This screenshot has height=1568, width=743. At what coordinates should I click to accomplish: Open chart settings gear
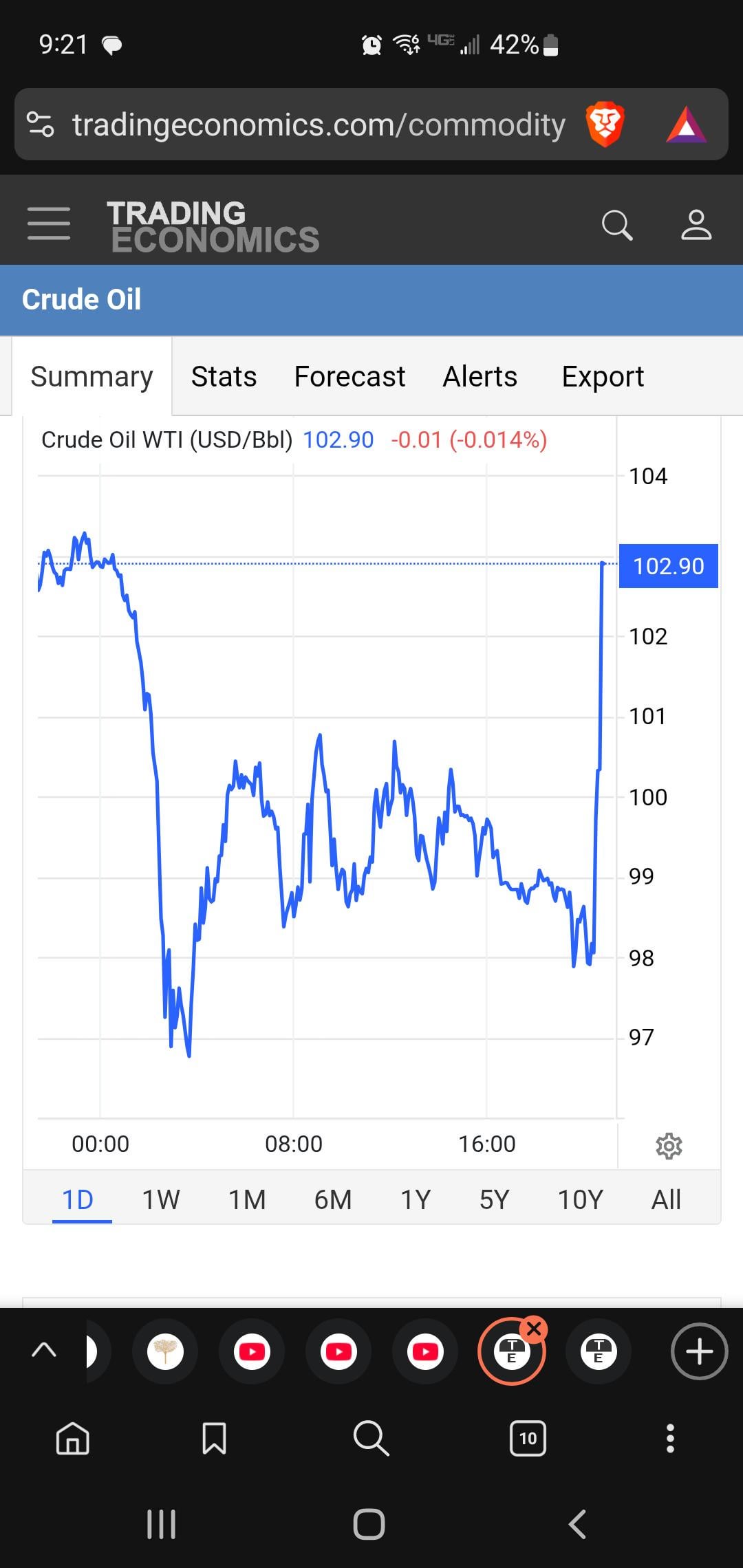(x=669, y=1146)
